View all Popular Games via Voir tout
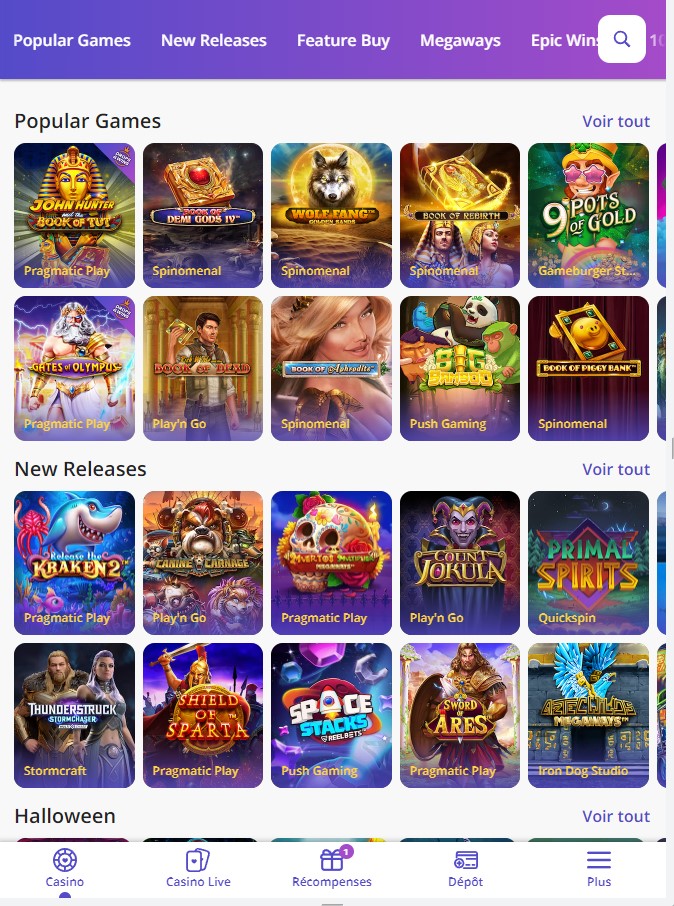Screen dimensions: 674x906 coord(616,121)
